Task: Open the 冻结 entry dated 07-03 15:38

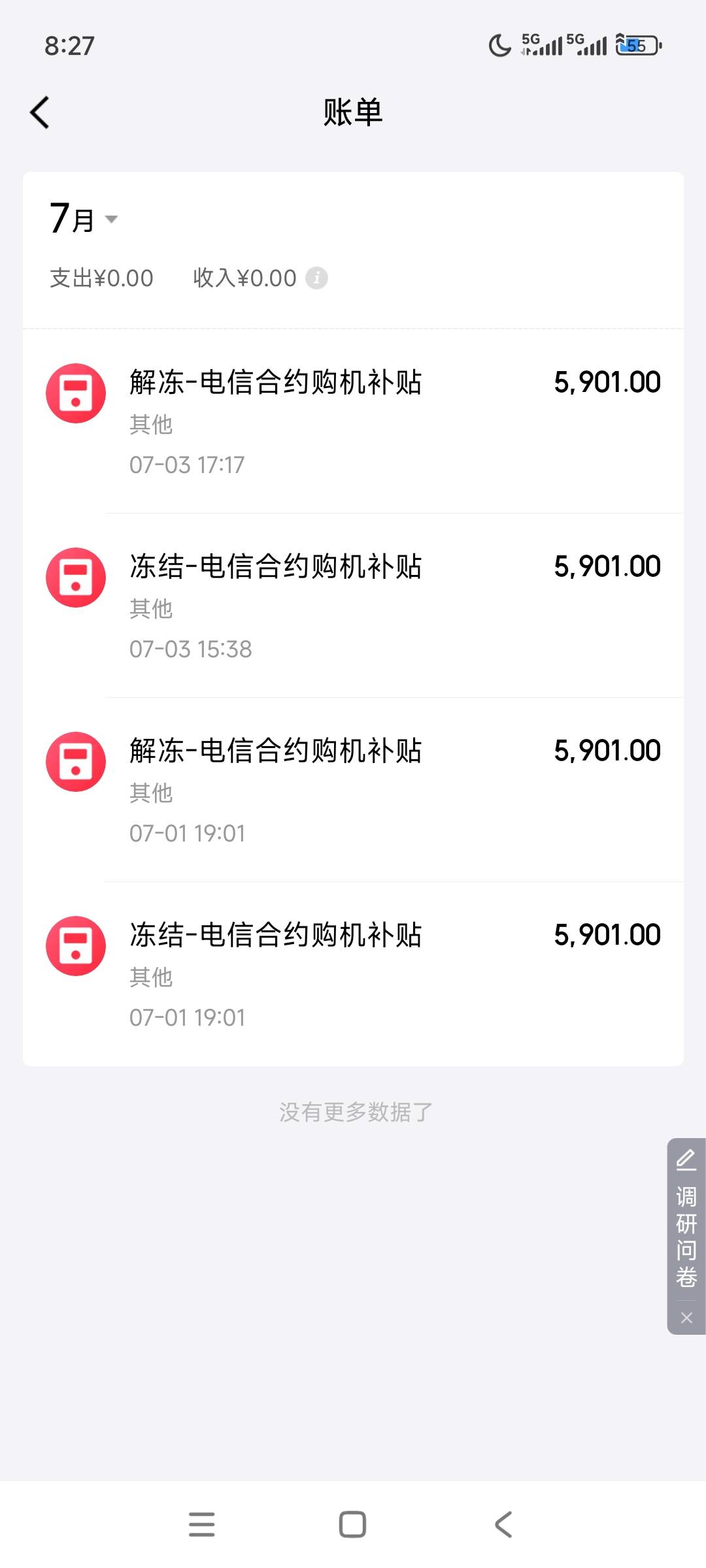Action: (353, 606)
